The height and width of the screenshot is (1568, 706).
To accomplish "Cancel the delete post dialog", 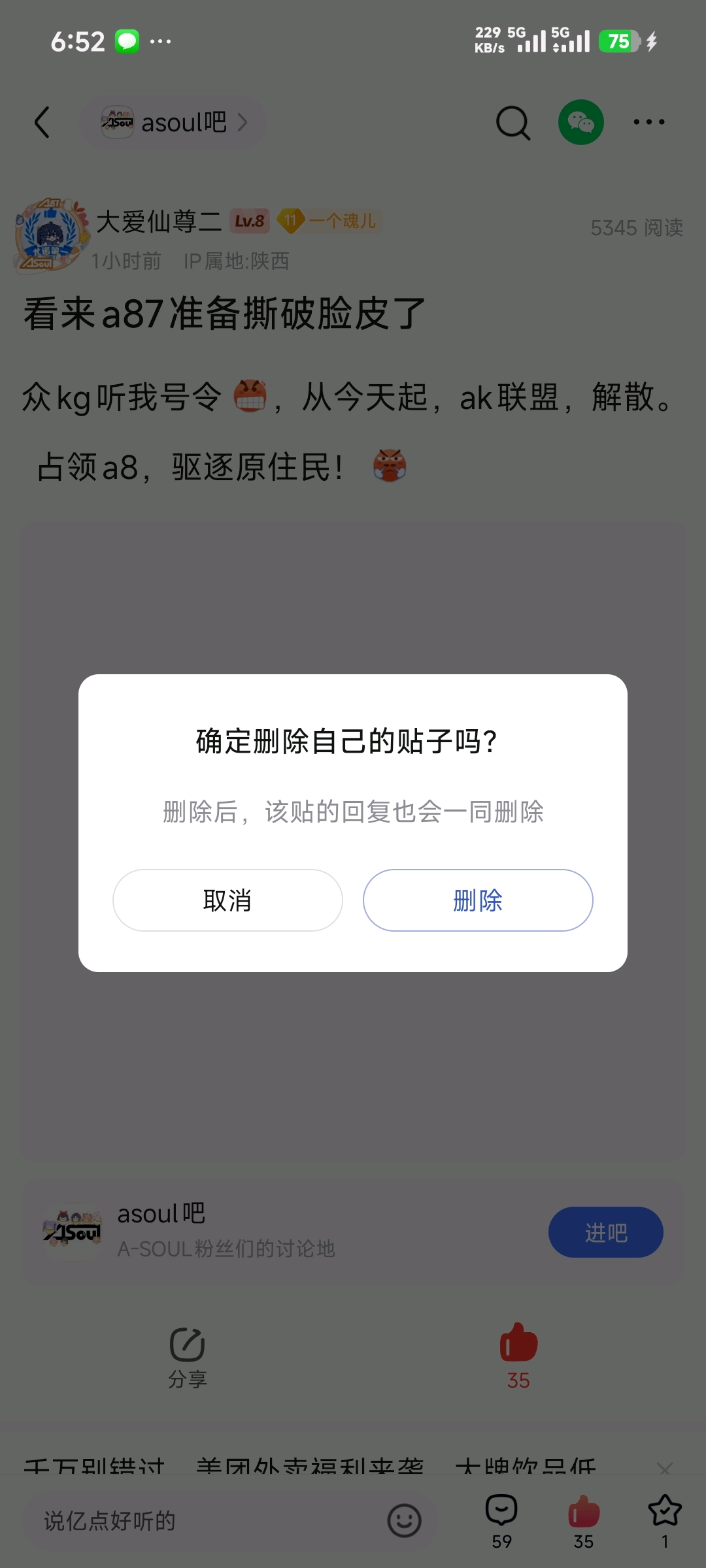I will [227, 900].
